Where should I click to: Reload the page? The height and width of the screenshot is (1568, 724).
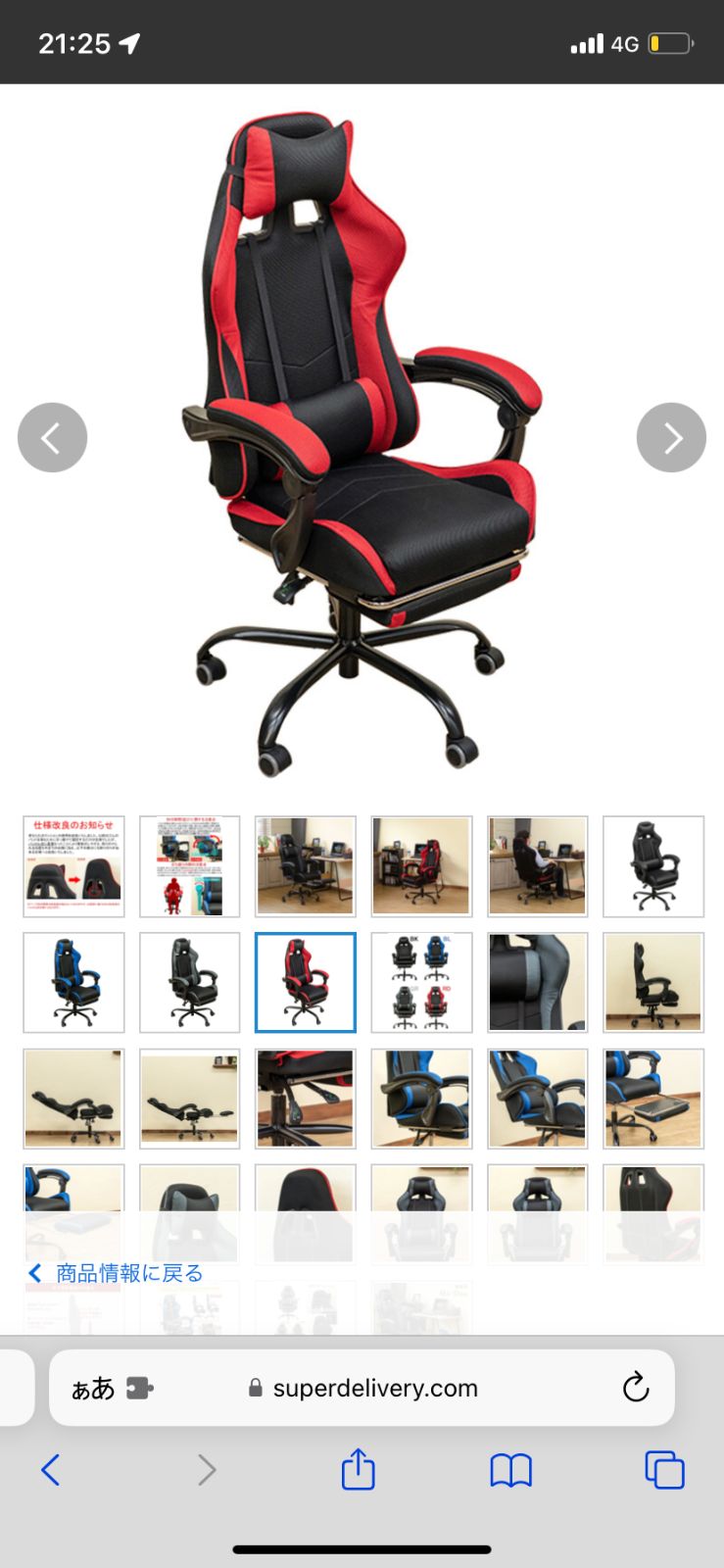tap(636, 1388)
